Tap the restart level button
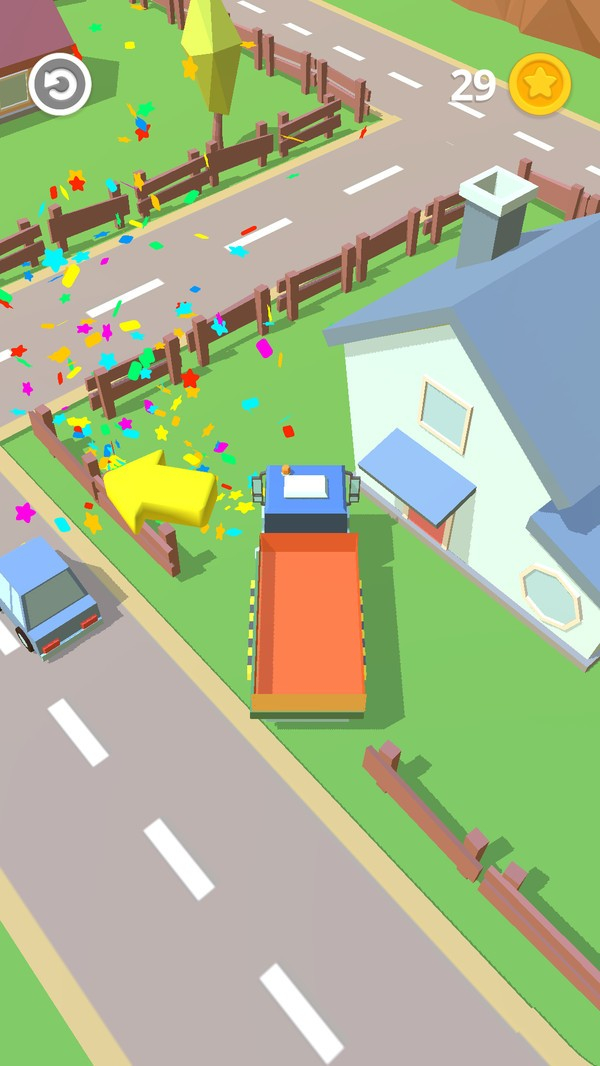 (60, 84)
